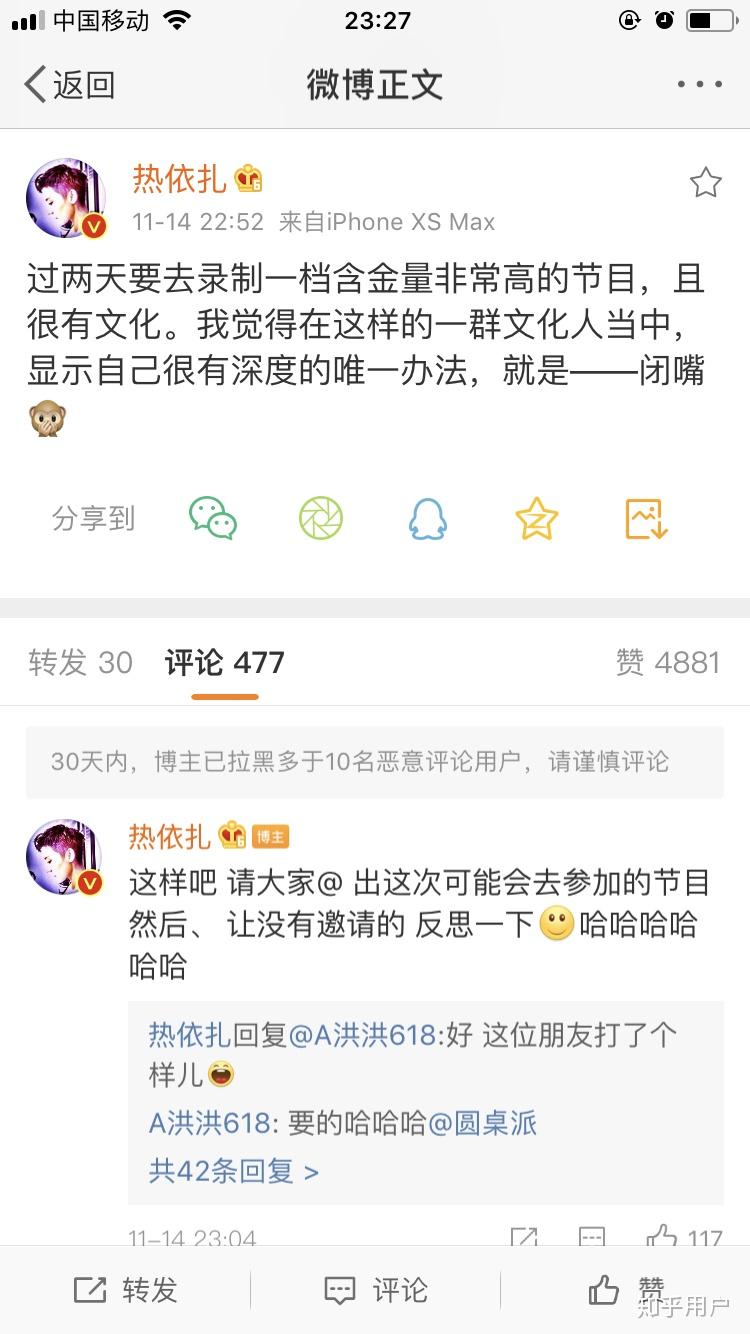Viewport: 750px width, 1334px height.
Task: Share the post to WeChat
Action: coord(215,517)
